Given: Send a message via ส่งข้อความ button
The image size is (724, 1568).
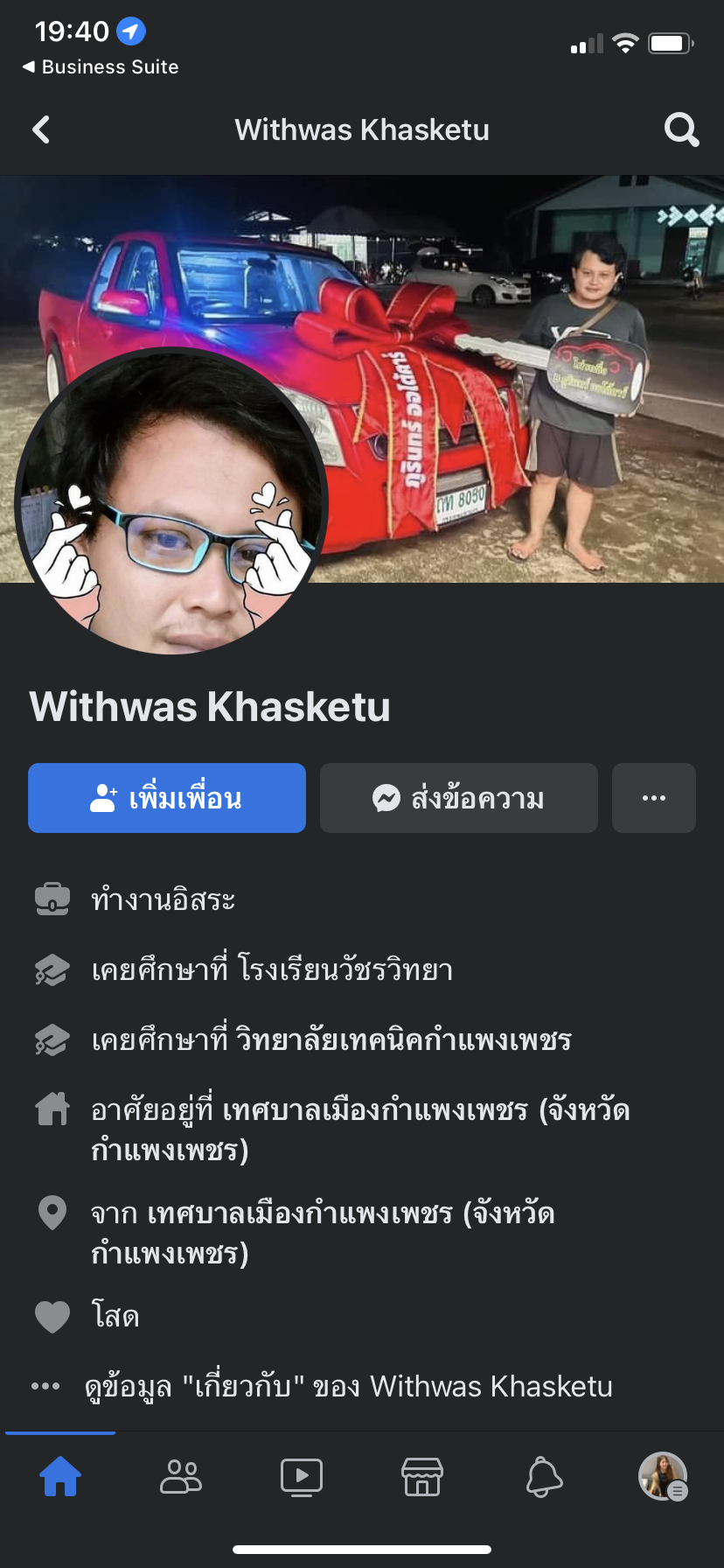Looking at the screenshot, I should [458, 798].
